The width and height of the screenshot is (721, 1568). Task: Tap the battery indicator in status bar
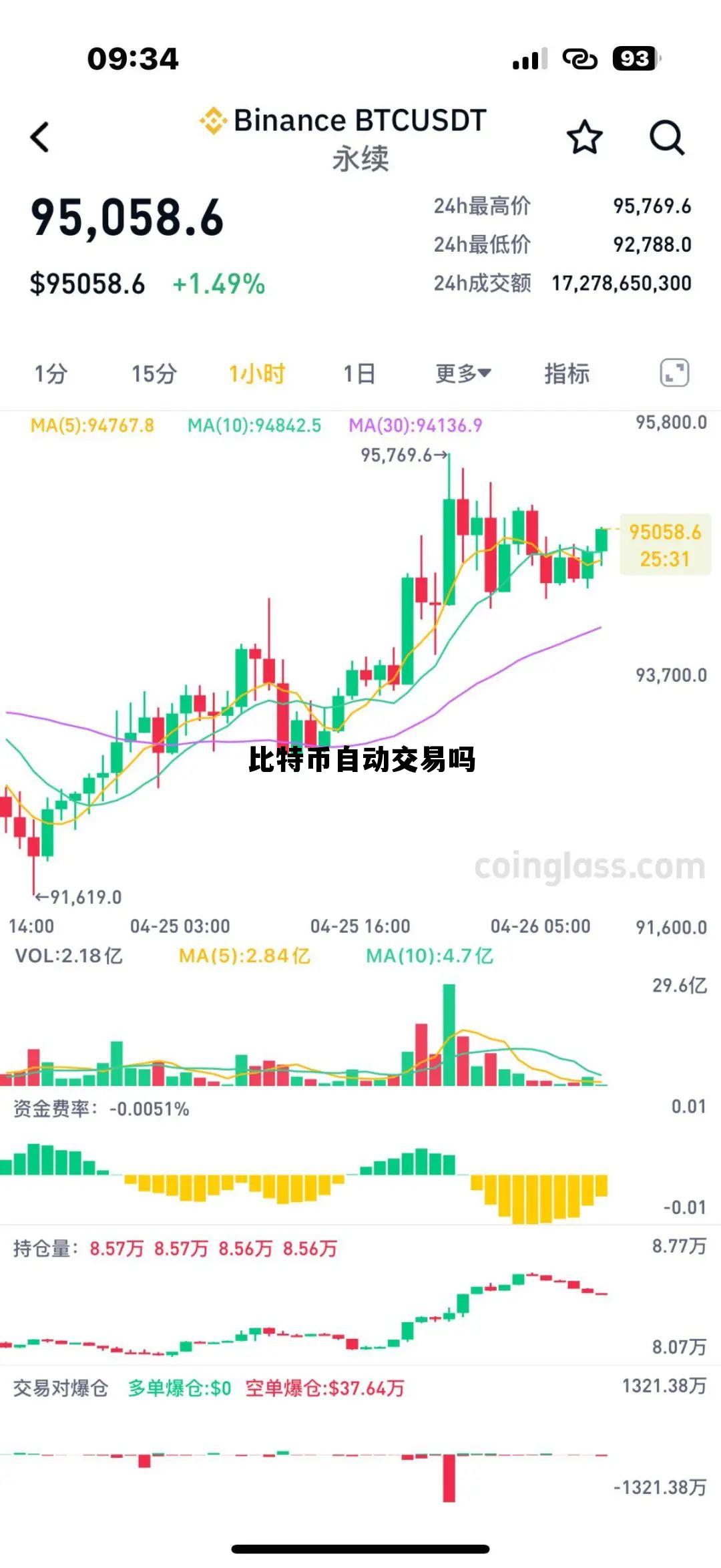click(636, 60)
